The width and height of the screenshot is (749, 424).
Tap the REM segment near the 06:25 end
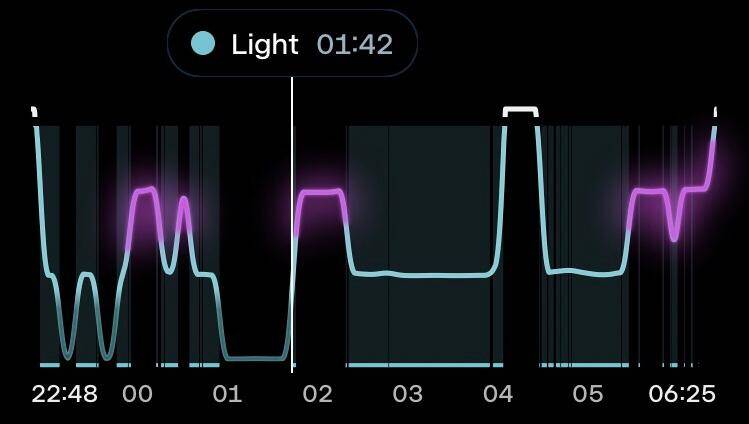coord(695,188)
